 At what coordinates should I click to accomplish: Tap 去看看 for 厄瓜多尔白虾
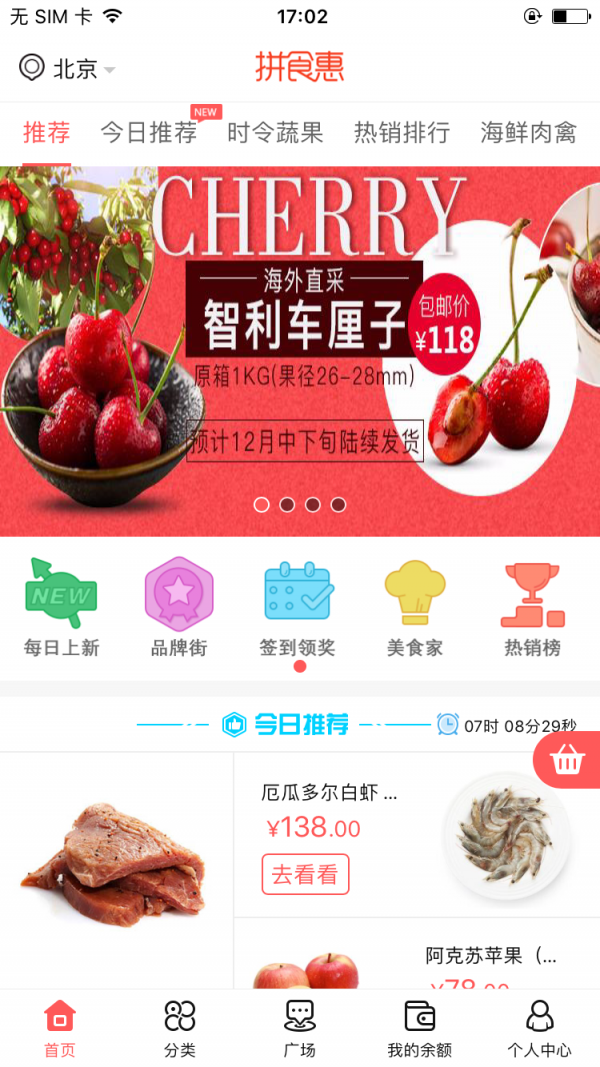[x=305, y=874]
